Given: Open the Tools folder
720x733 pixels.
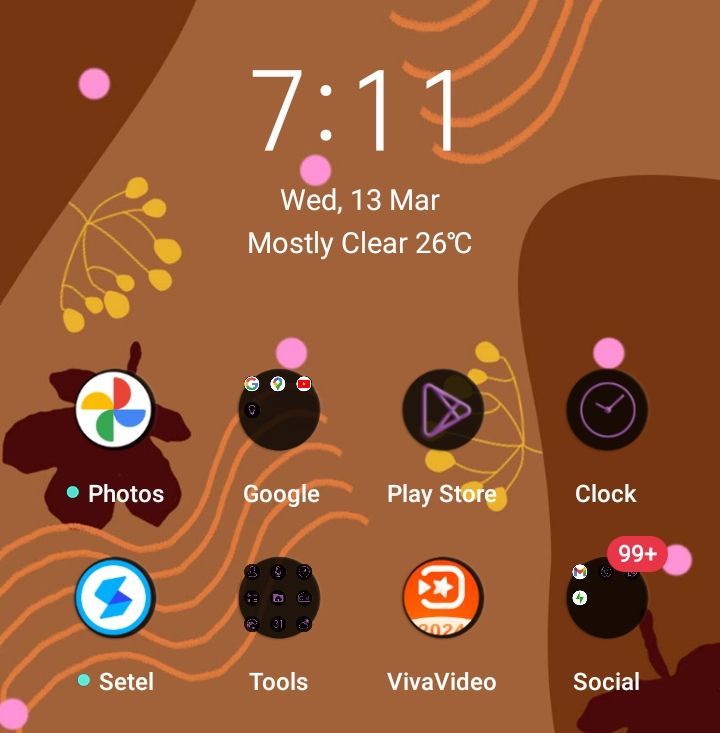Looking at the screenshot, I should (279, 598).
